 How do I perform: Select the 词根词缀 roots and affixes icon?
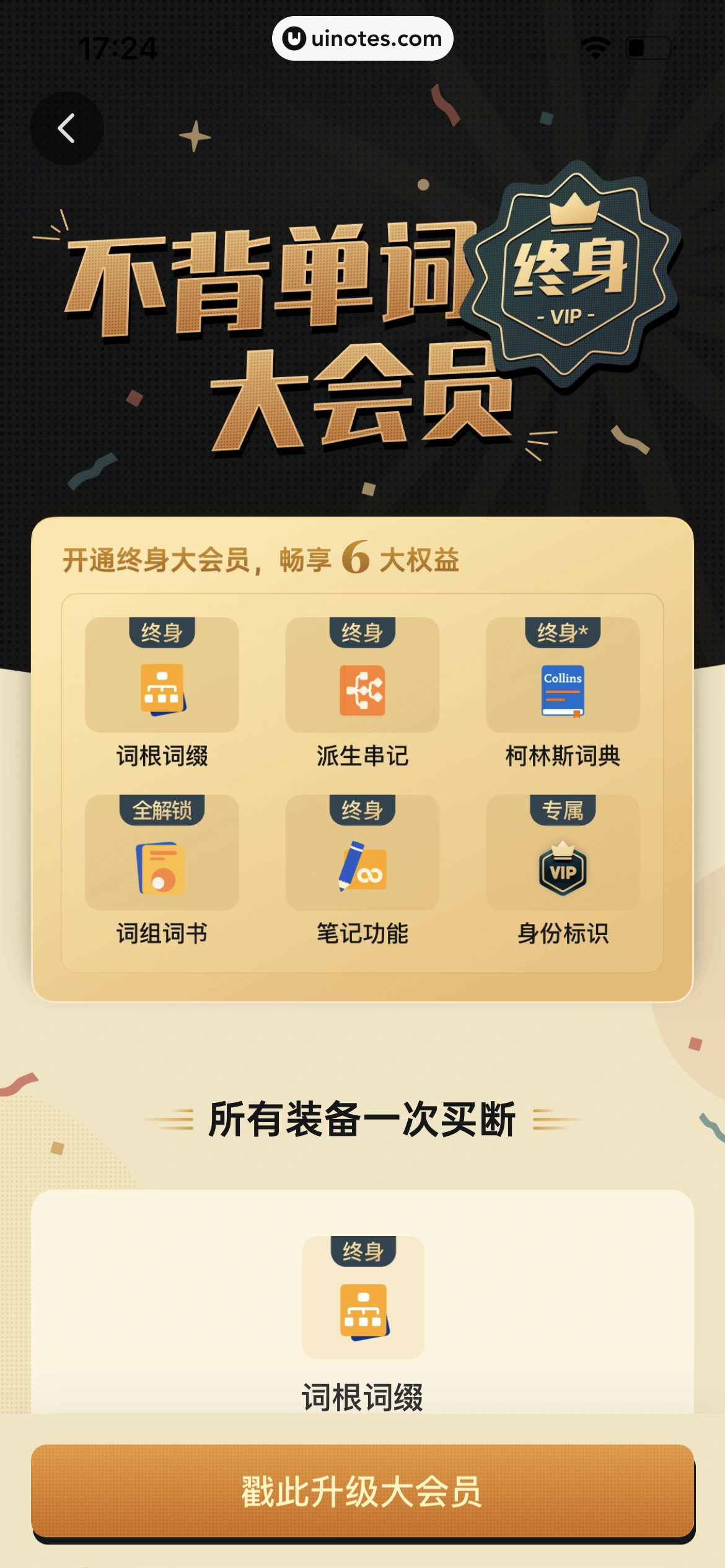coord(162,687)
